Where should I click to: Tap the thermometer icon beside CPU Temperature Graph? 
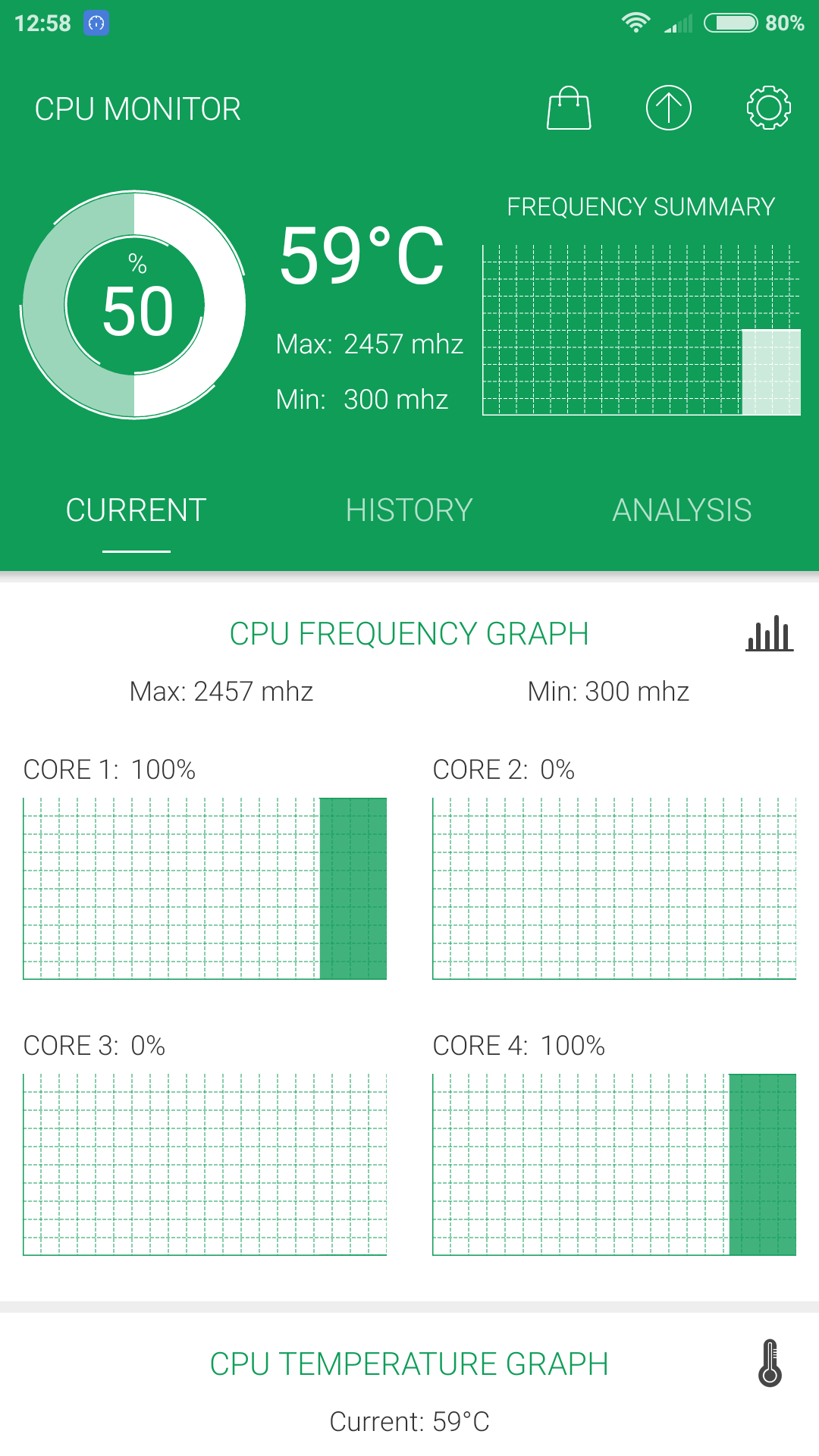770,1363
